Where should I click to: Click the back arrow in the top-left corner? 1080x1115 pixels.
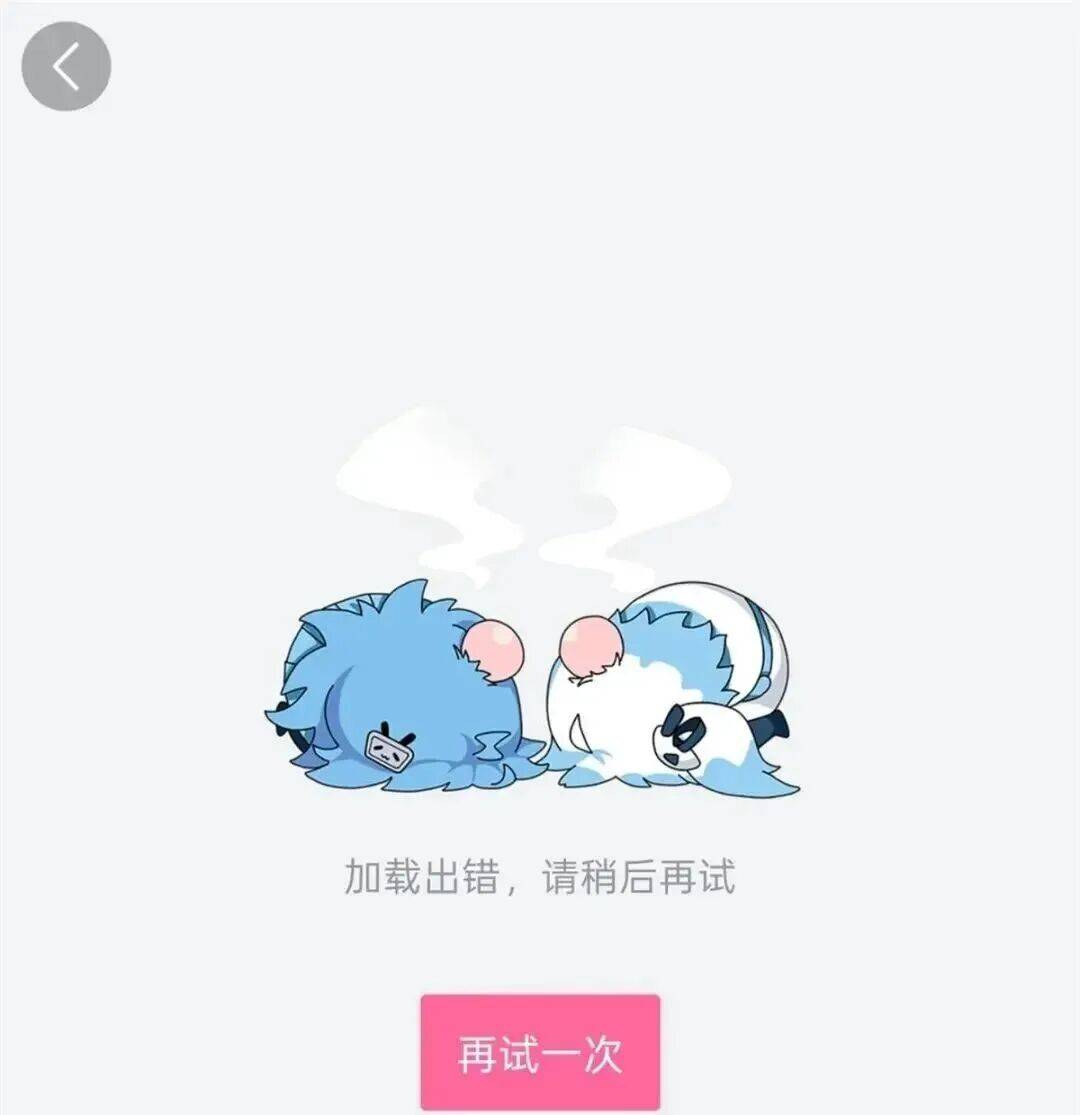(66, 66)
